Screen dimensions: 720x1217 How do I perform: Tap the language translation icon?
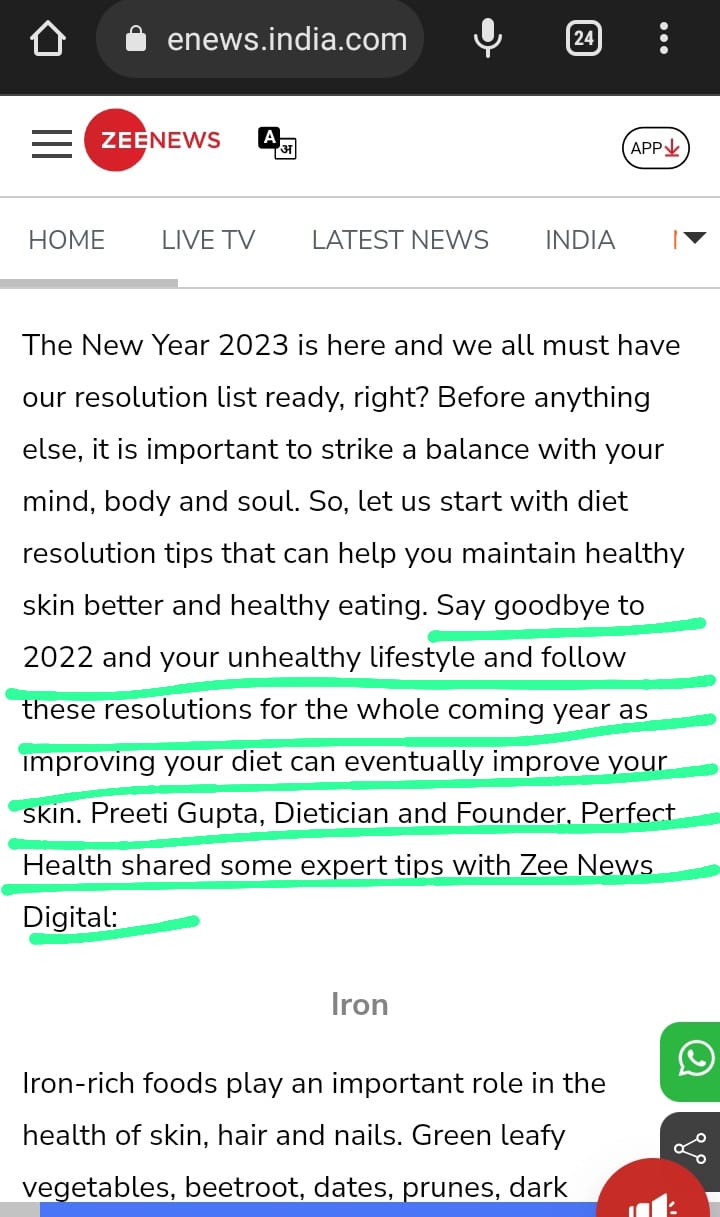click(276, 143)
